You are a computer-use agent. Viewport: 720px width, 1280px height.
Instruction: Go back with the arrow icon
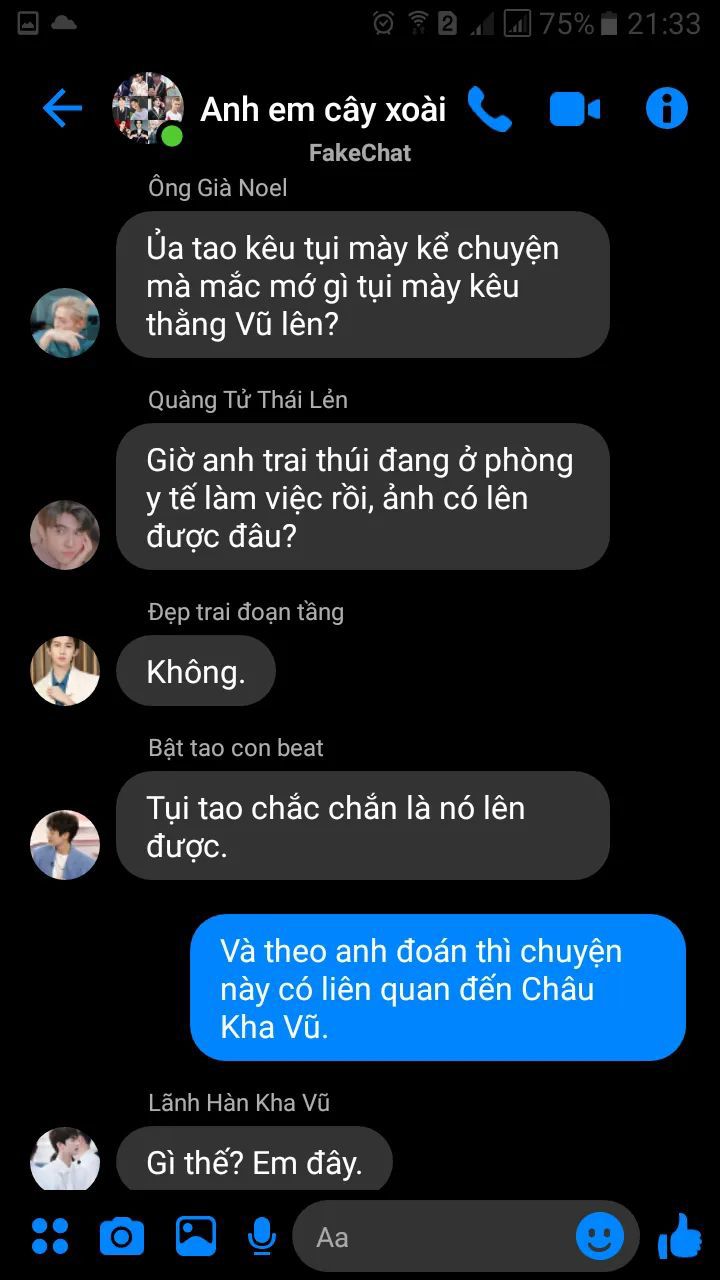tap(62, 108)
